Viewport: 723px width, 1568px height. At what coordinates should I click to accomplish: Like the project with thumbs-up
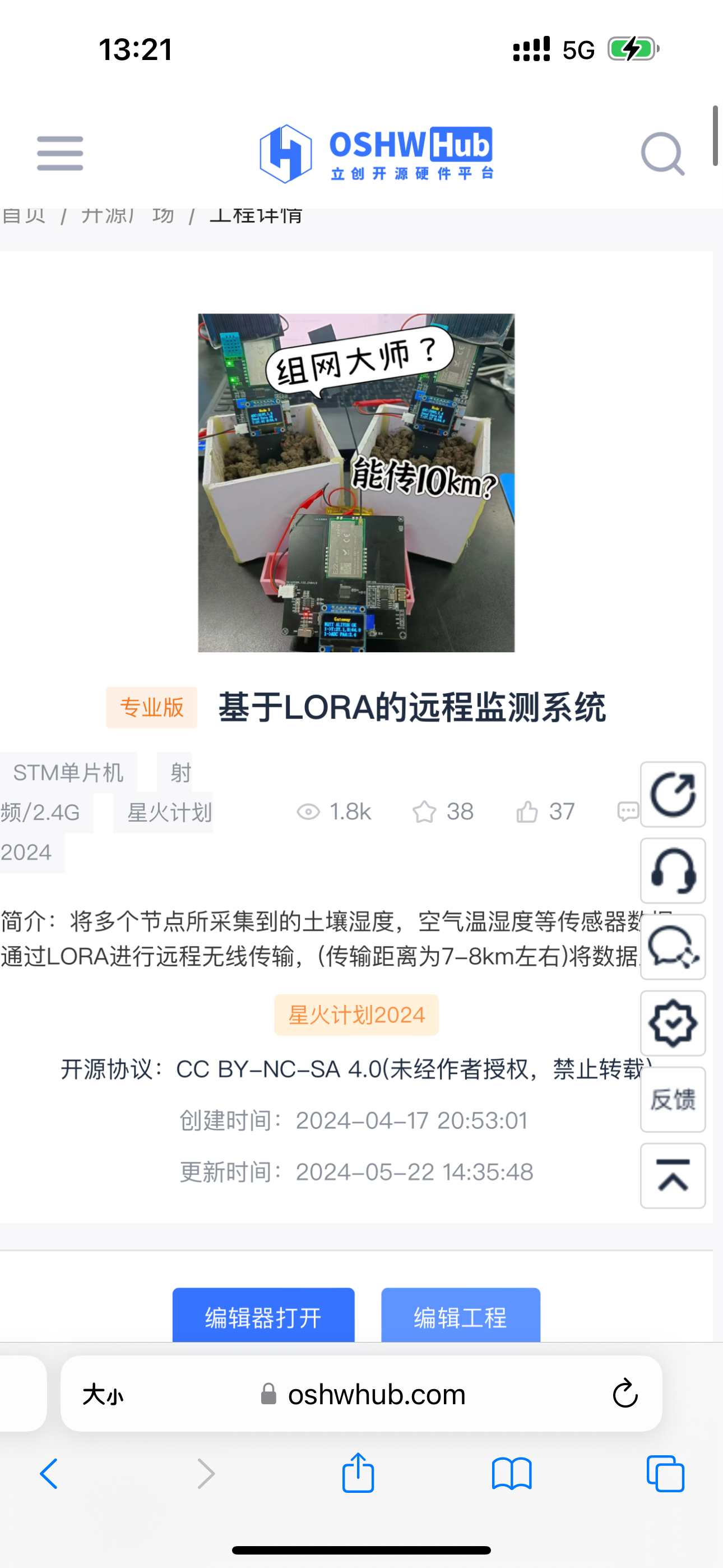(x=527, y=812)
